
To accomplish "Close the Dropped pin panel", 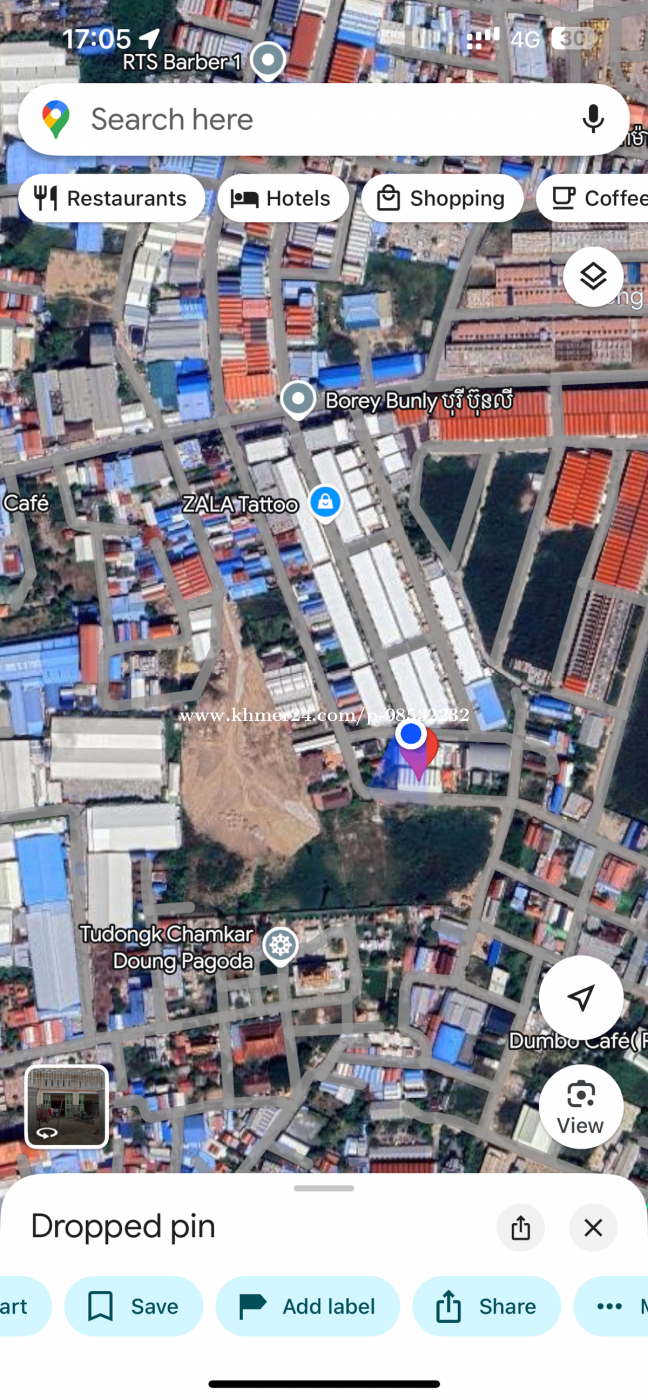I will [x=593, y=1227].
